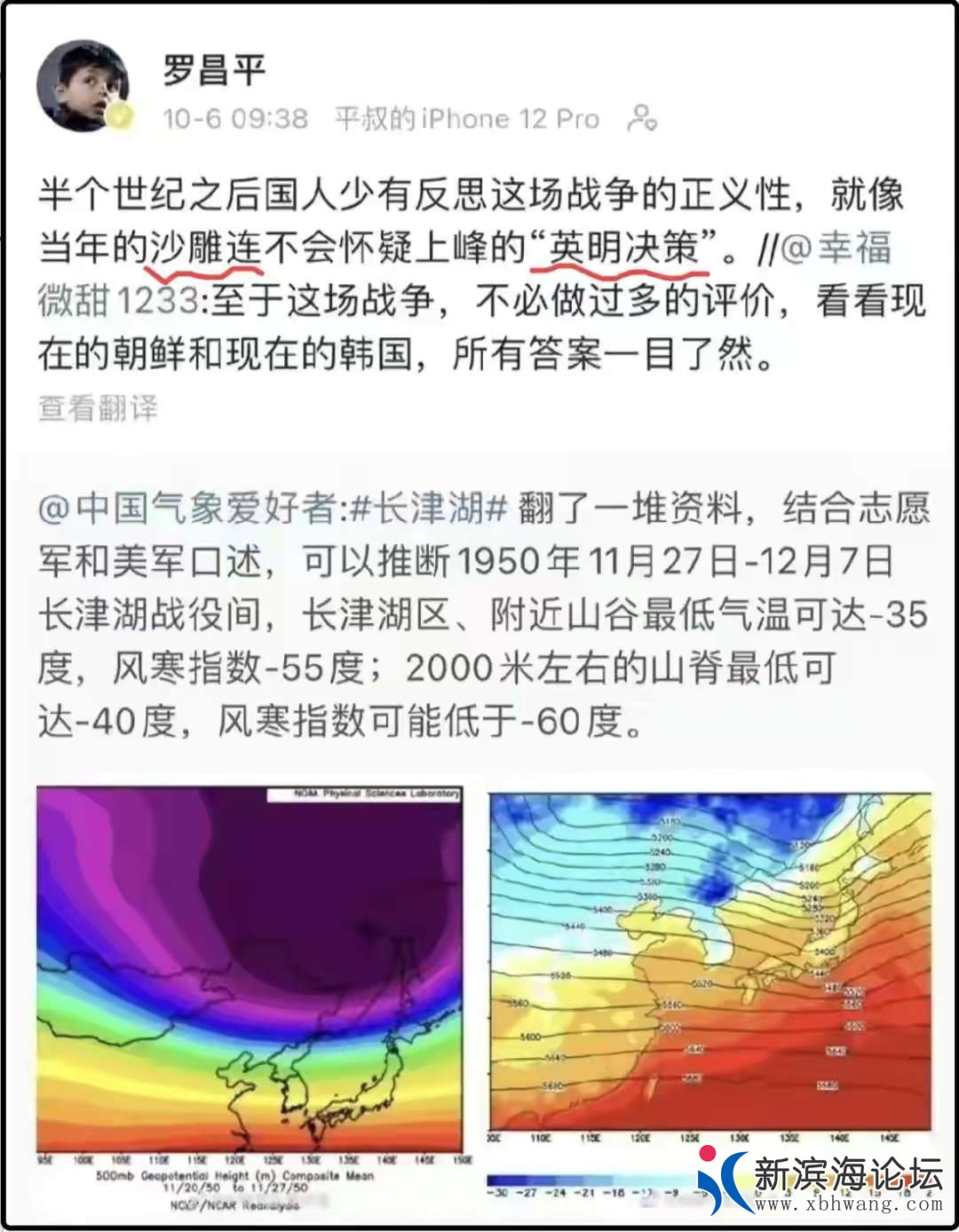959x1232 pixels.
Task: Open the #长津湖# hashtag topic
Action: pos(429,509)
